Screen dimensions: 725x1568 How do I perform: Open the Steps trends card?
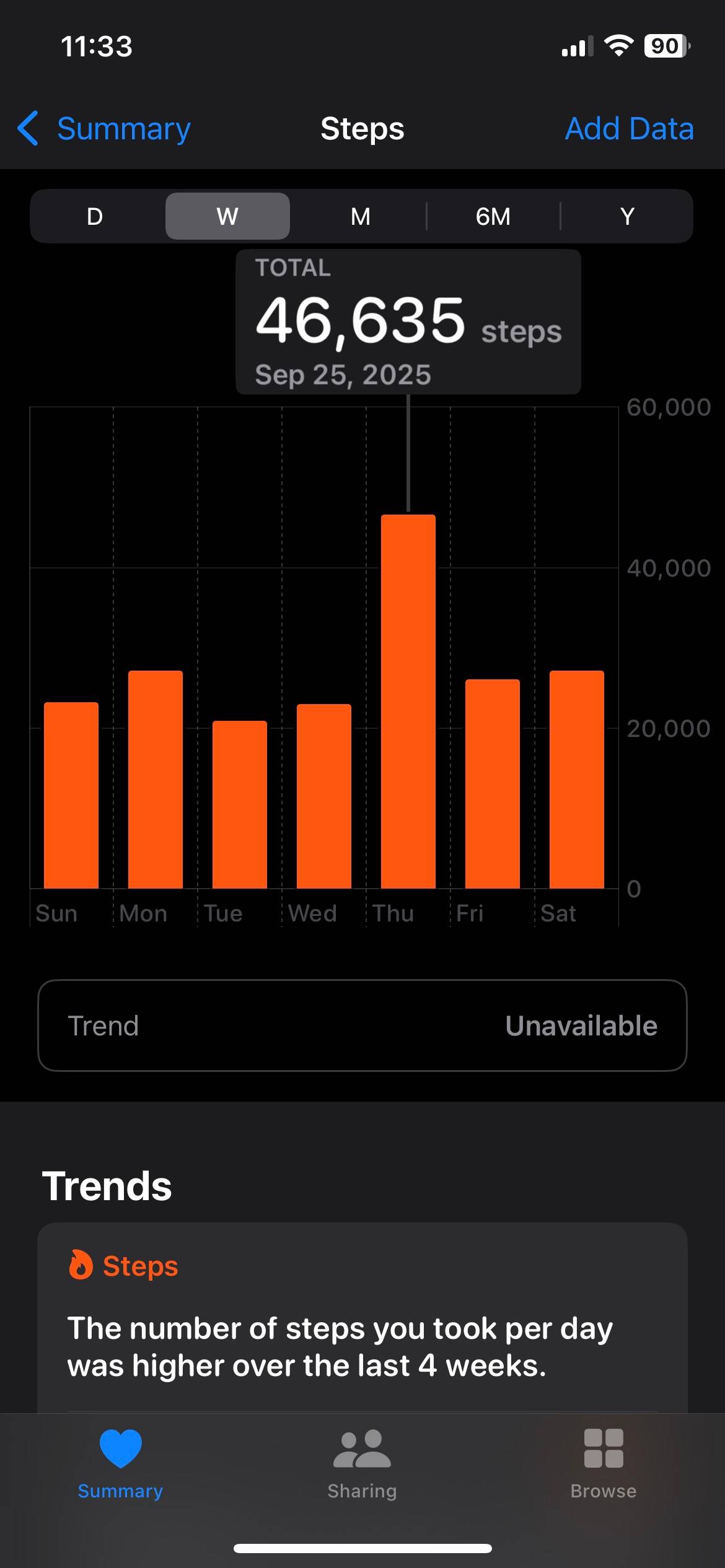362,1318
